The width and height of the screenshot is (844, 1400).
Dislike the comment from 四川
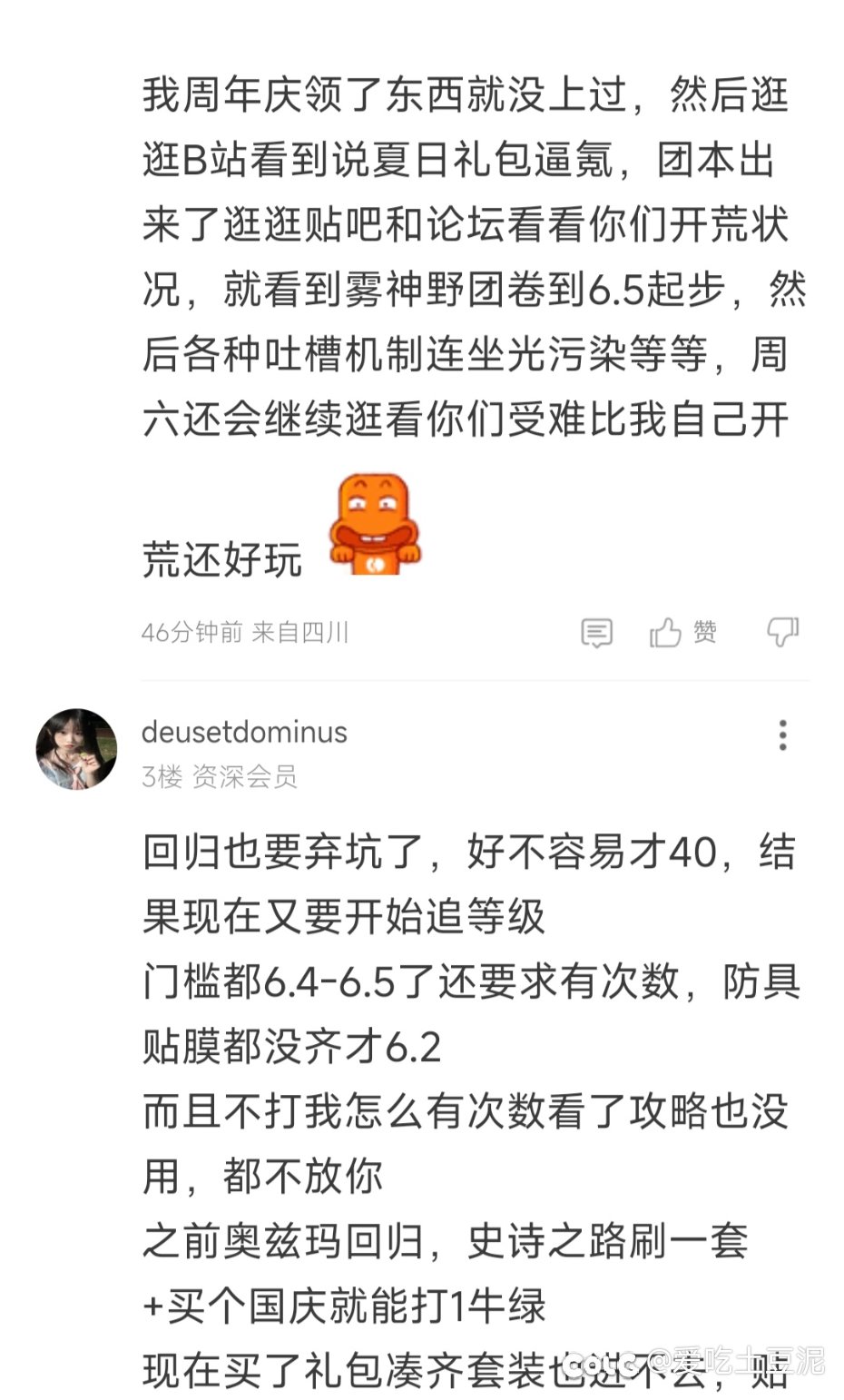tap(782, 632)
